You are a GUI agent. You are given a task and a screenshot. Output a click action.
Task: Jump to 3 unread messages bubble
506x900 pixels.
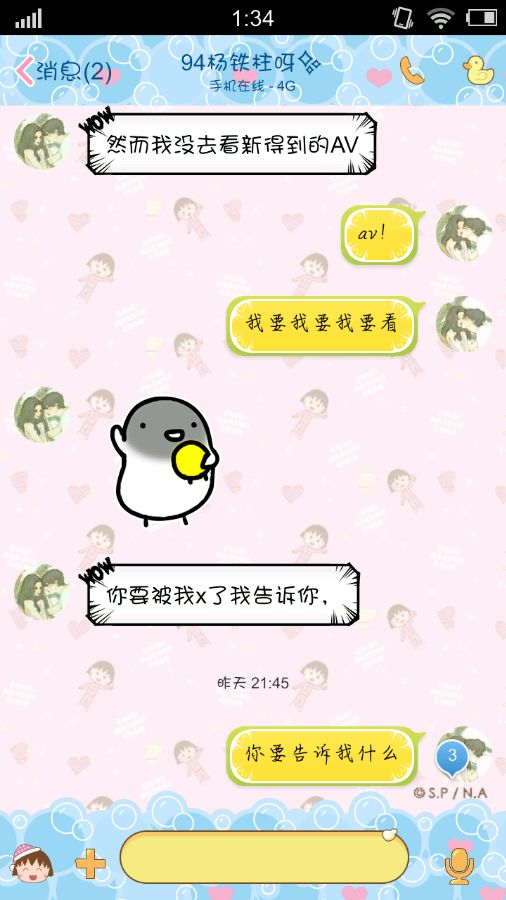coord(452,757)
